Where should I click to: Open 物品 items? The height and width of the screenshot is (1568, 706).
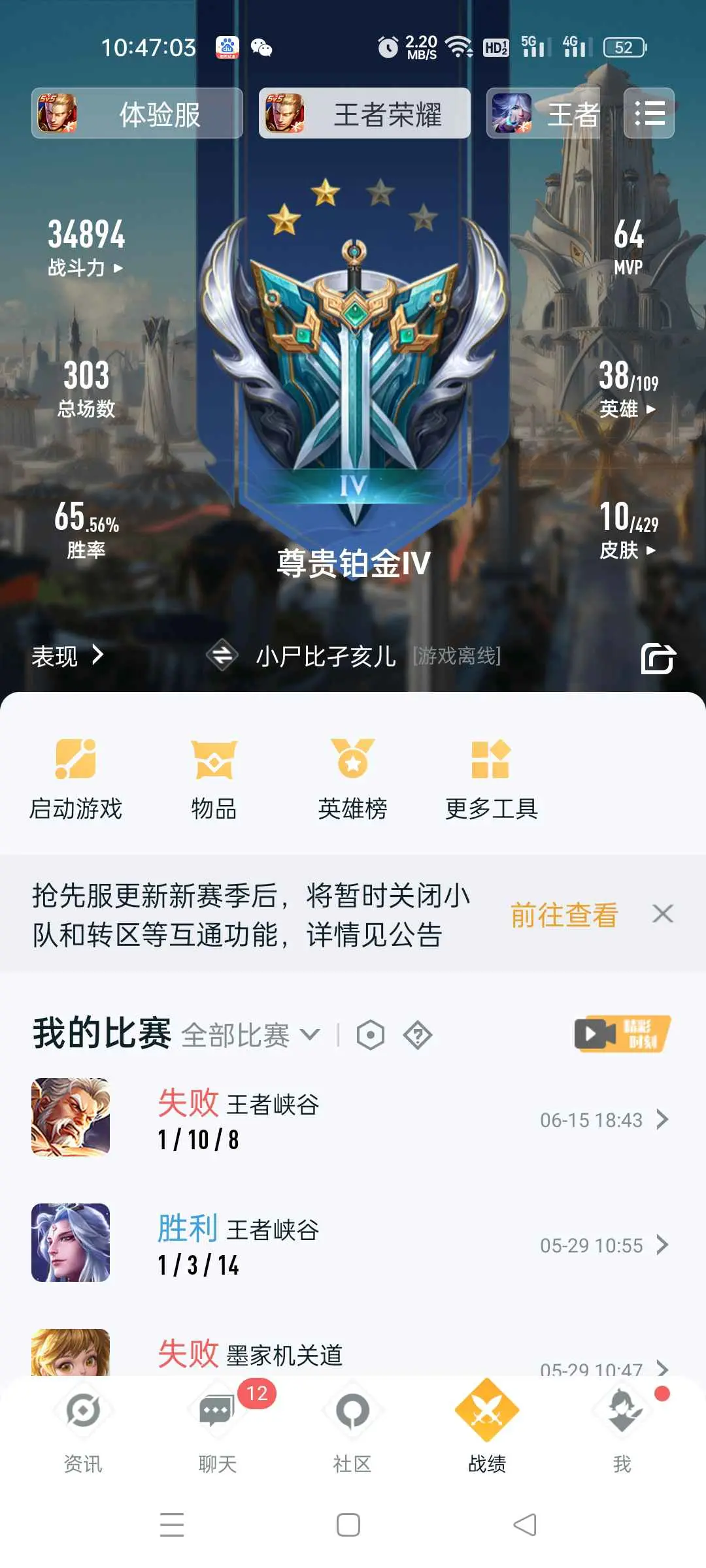pyautogui.click(x=214, y=779)
